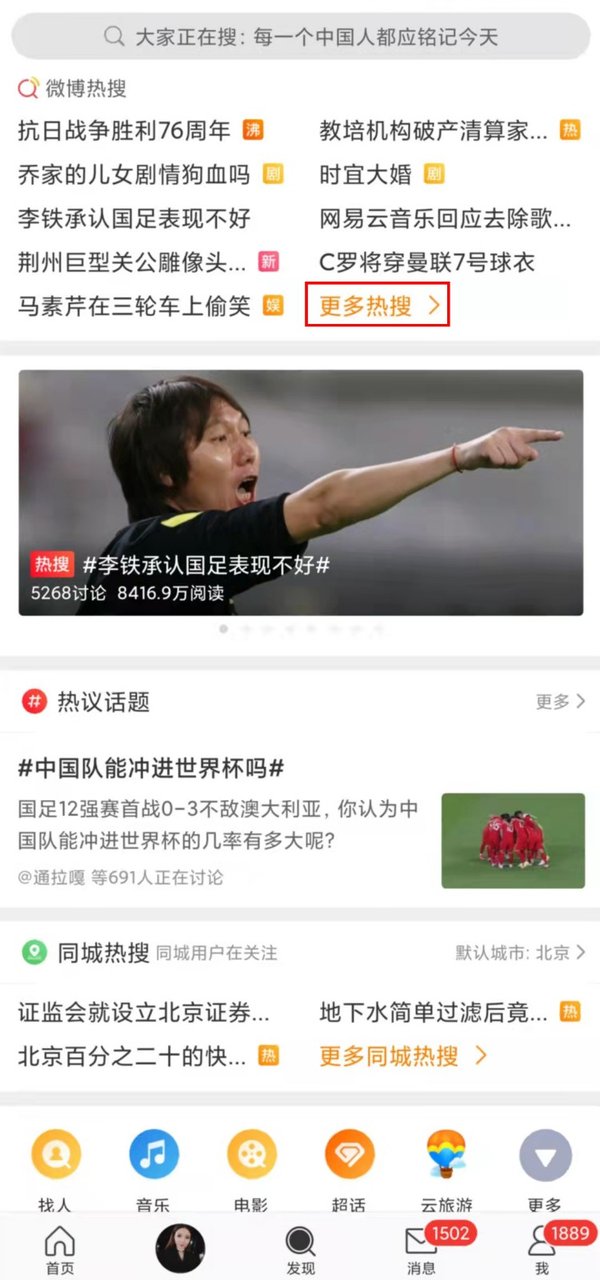The height and width of the screenshot is (1280, 600).
Task: Switch to the 消息 tab
Action: [422, 1249]
